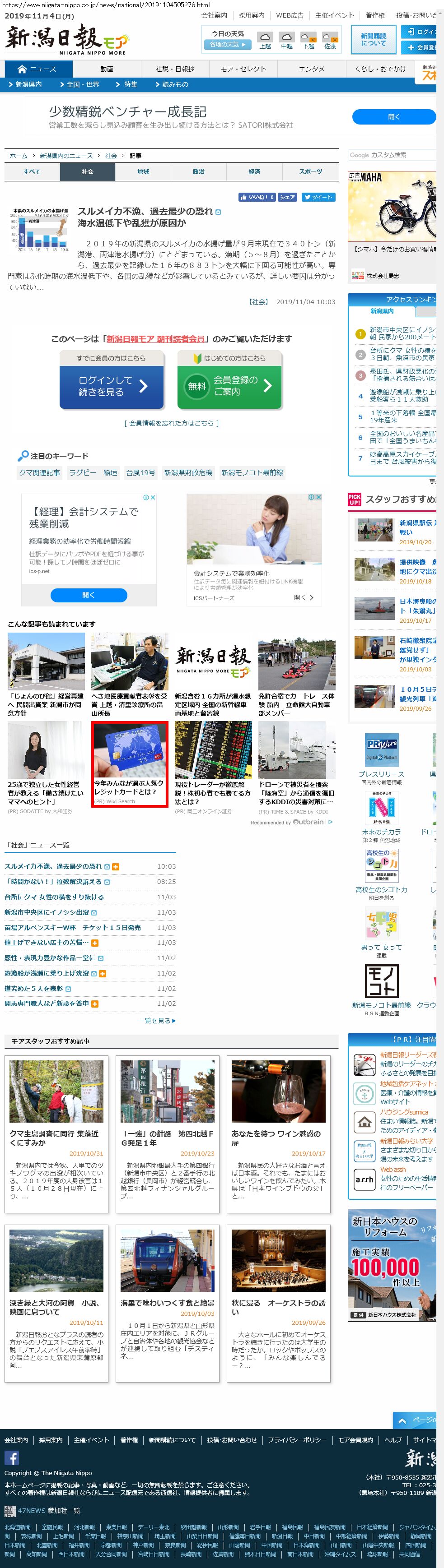Open the 新聞購読について button
The height and width of the screenshot is (1568, 444).
374,40
